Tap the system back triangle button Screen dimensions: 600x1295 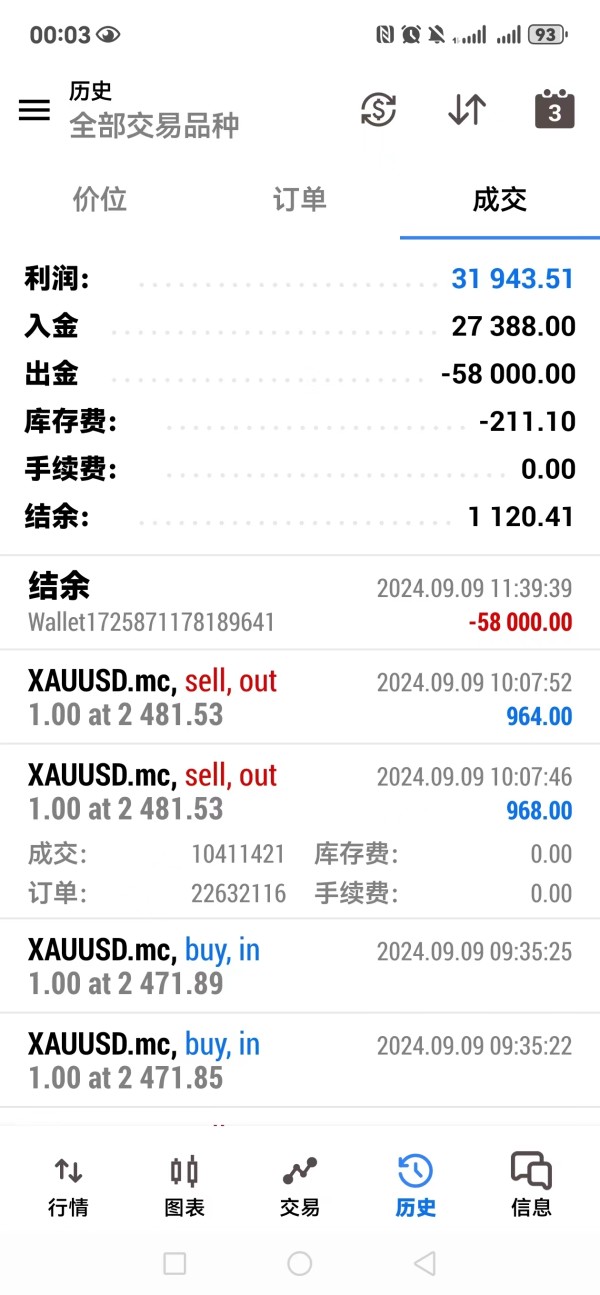click(424, 1263)
